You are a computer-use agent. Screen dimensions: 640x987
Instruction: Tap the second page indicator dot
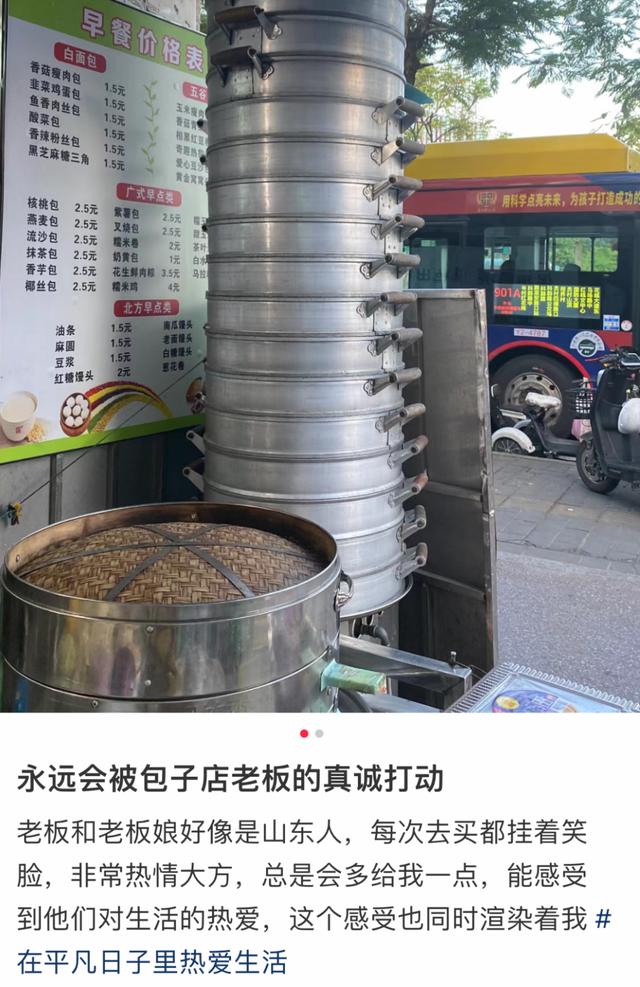click(x=320, y=733)
